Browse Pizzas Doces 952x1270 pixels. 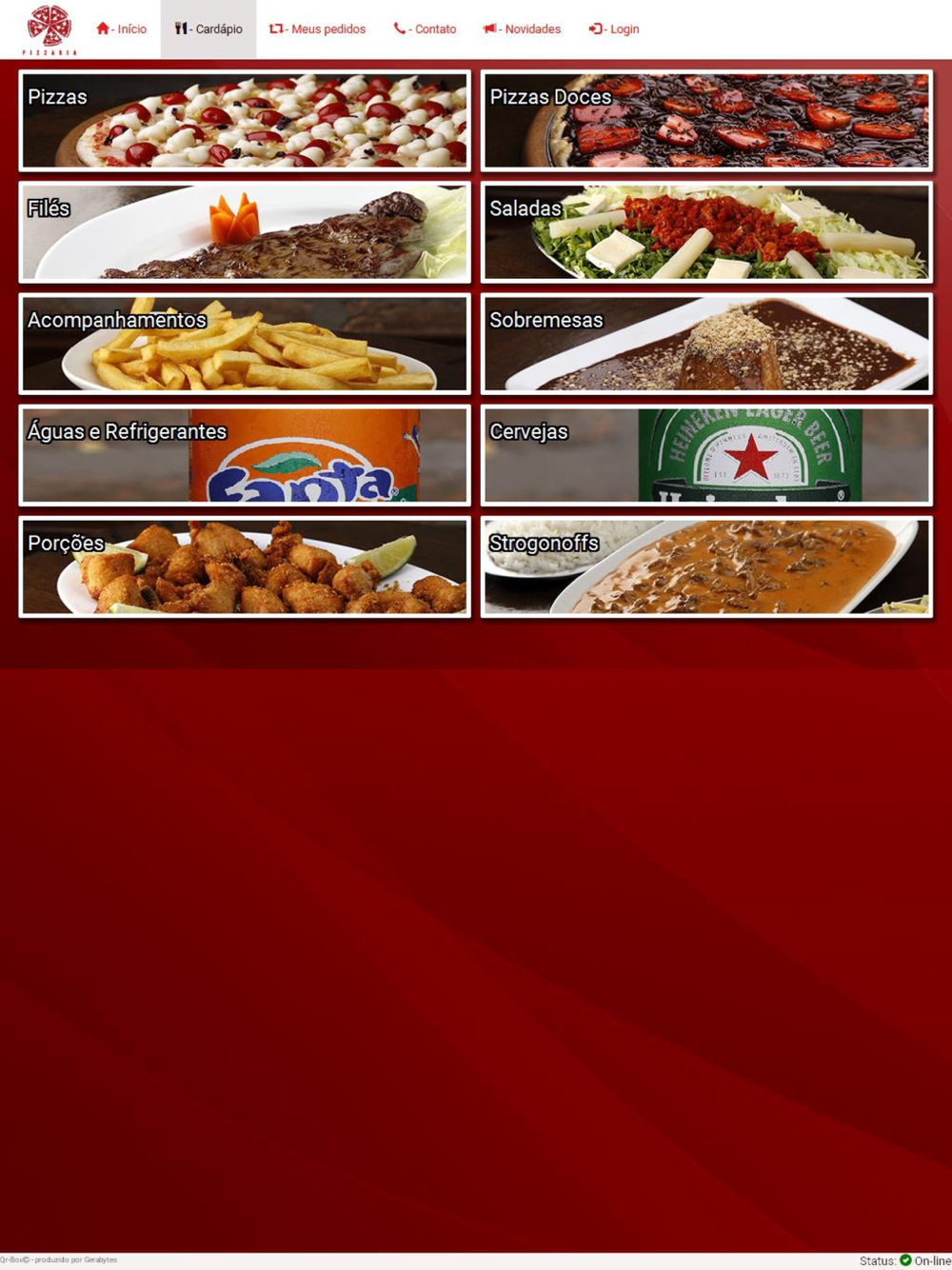tap(706, 121)
